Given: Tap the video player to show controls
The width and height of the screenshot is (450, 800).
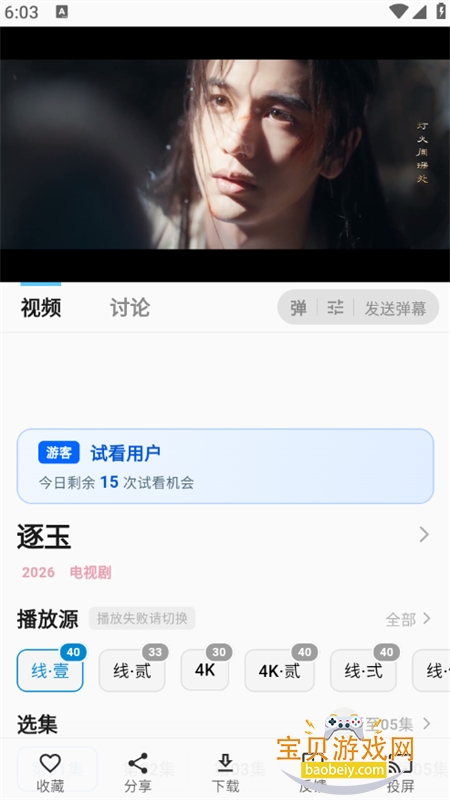Looking at the screenshot, I should click(x=225, y=154).
